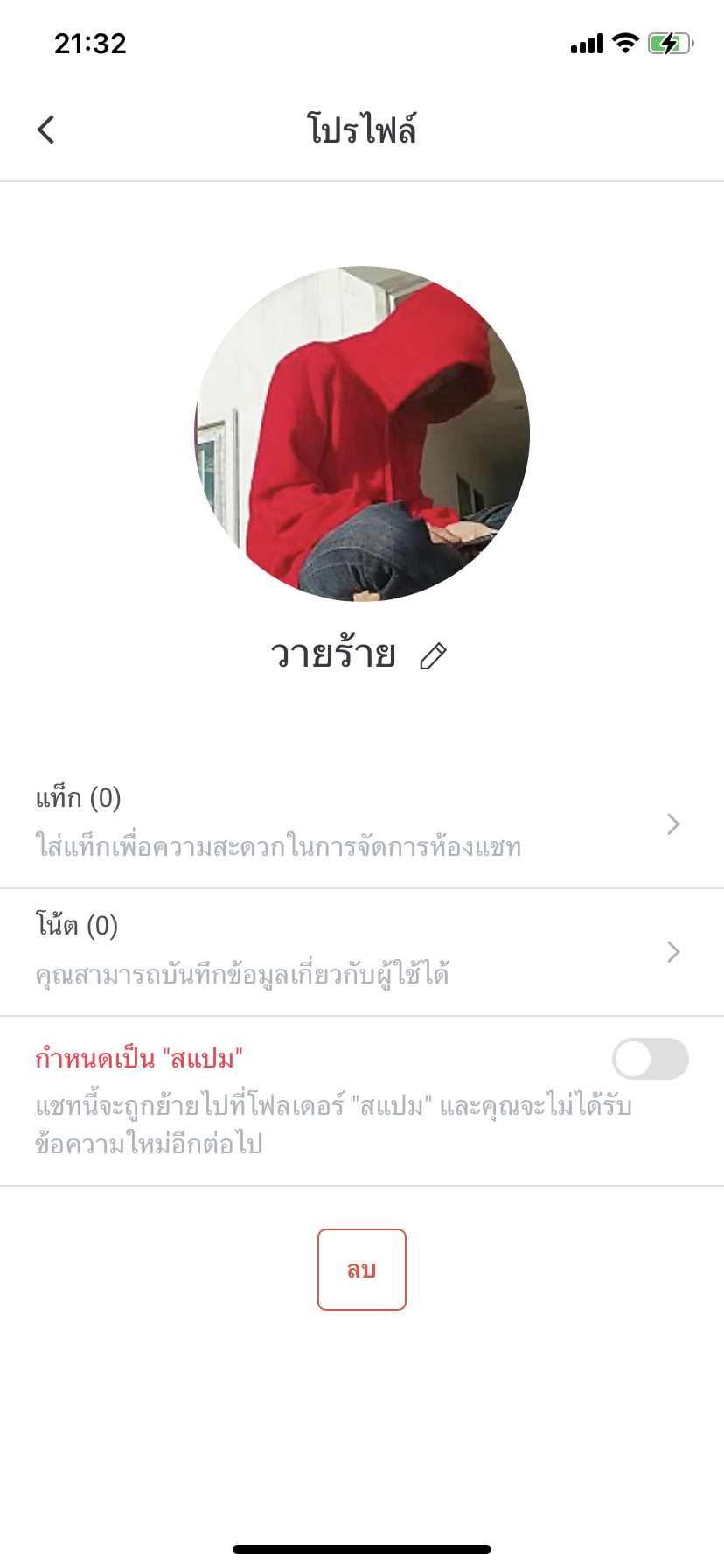Edit the name วายร้าย with pencil icon

(434, 655)
